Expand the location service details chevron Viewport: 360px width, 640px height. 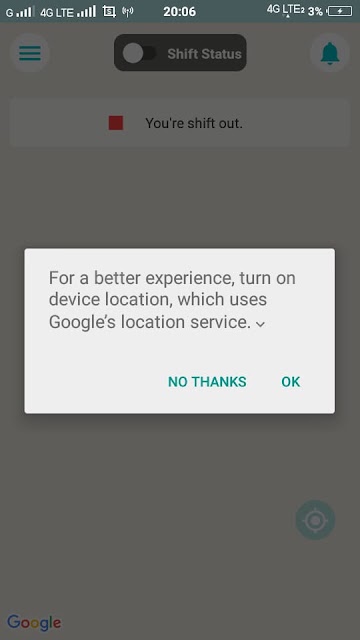pyautogui.click(x=260, y=324)
